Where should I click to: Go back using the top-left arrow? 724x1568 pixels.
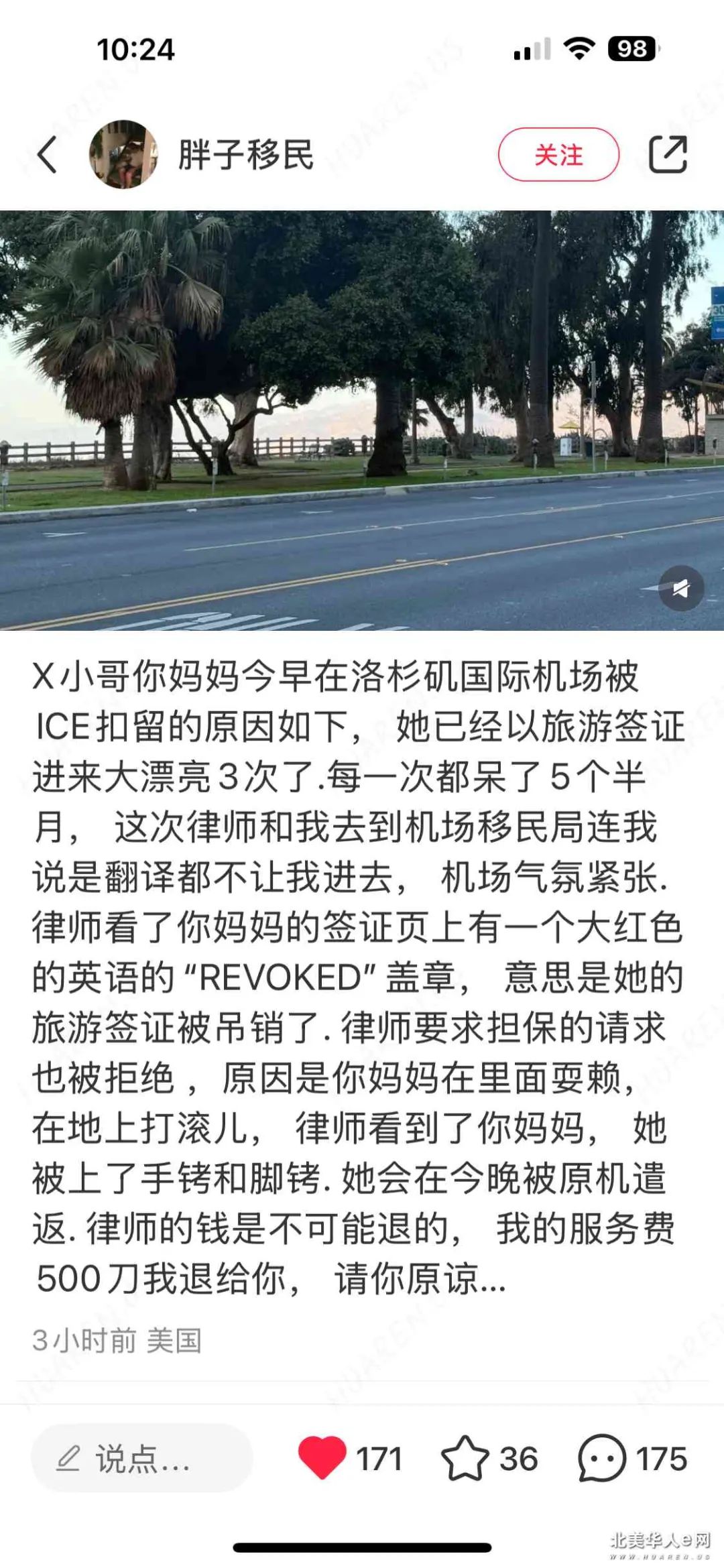point(47,155)
